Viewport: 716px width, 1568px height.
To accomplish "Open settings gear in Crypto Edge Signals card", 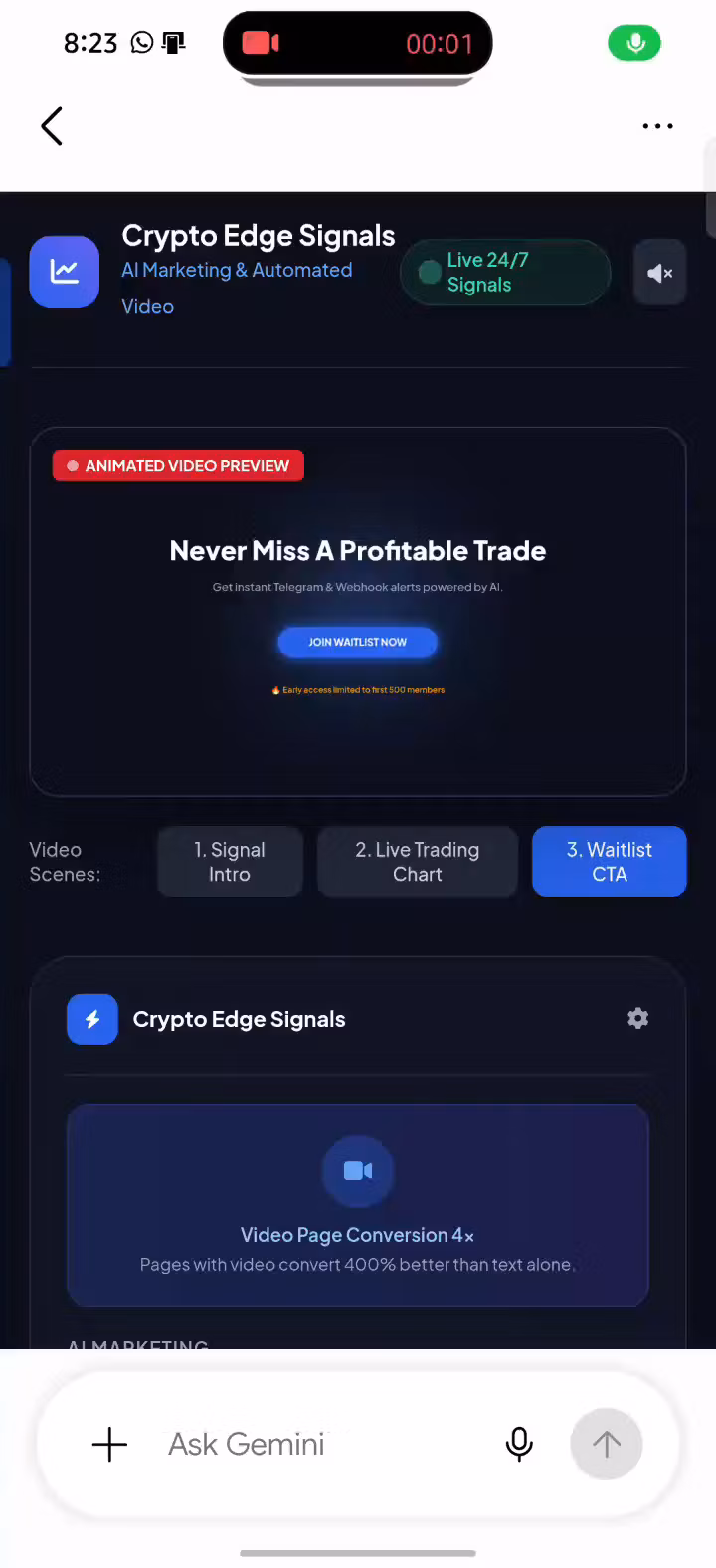I will coord(638,1018).
